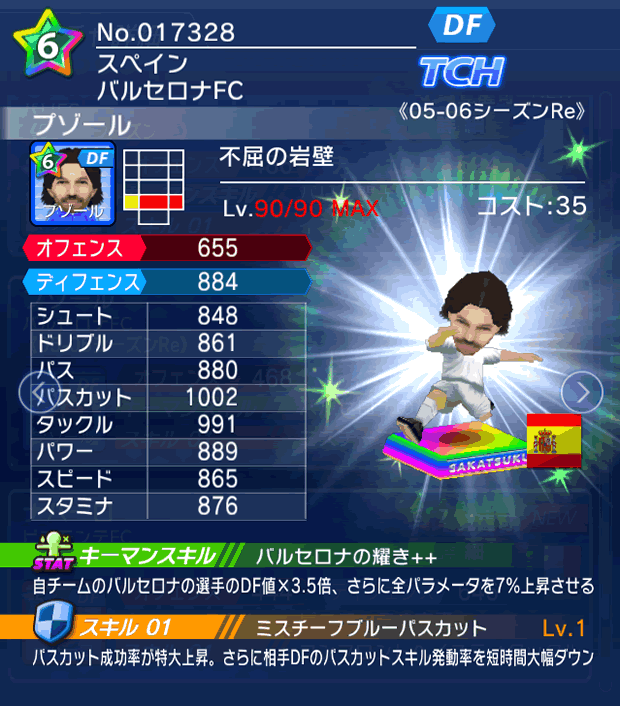Go to the next player card arrow

coord(584,392)
